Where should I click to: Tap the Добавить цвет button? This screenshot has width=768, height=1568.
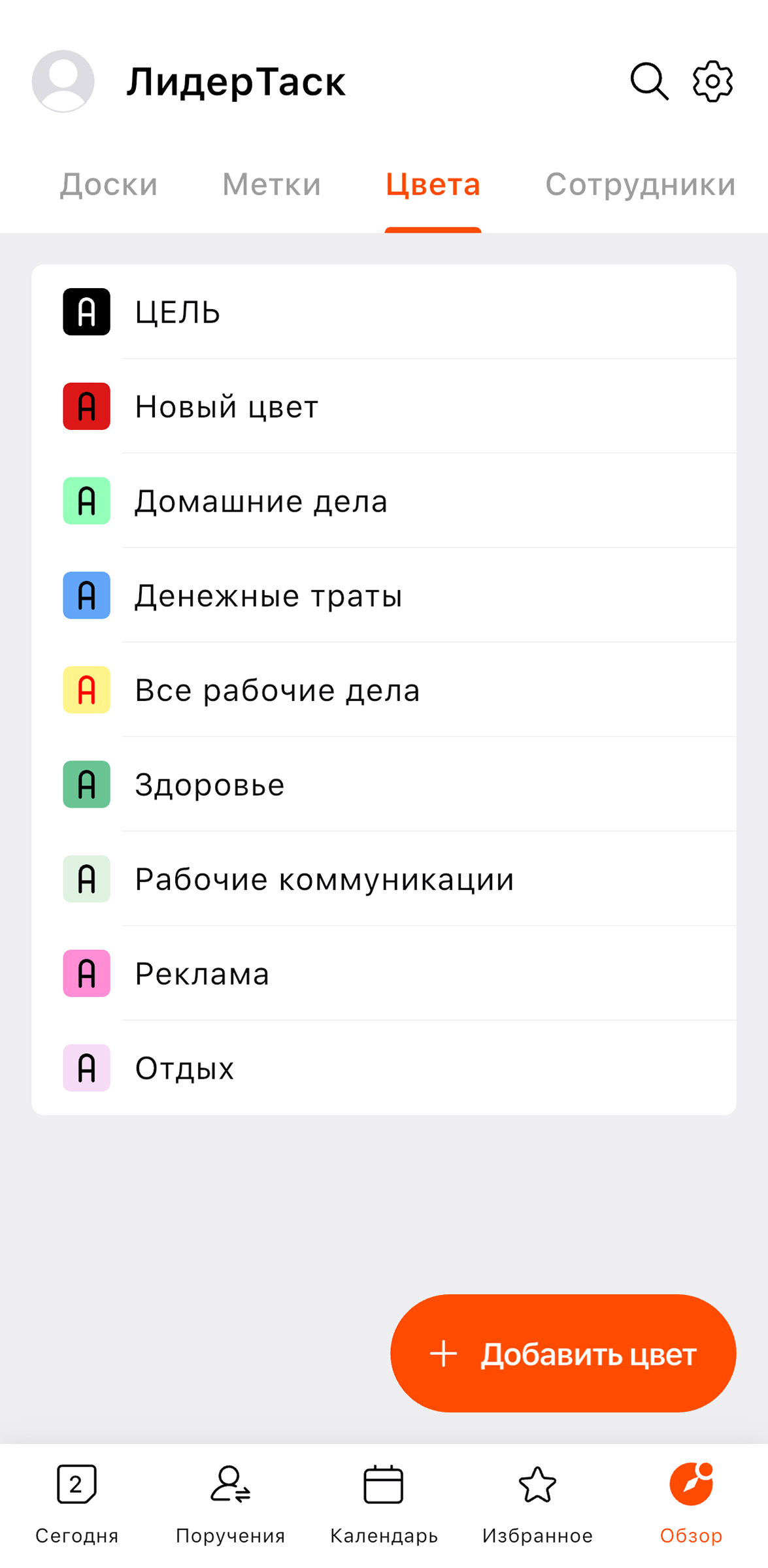[x=563, y=1354]
